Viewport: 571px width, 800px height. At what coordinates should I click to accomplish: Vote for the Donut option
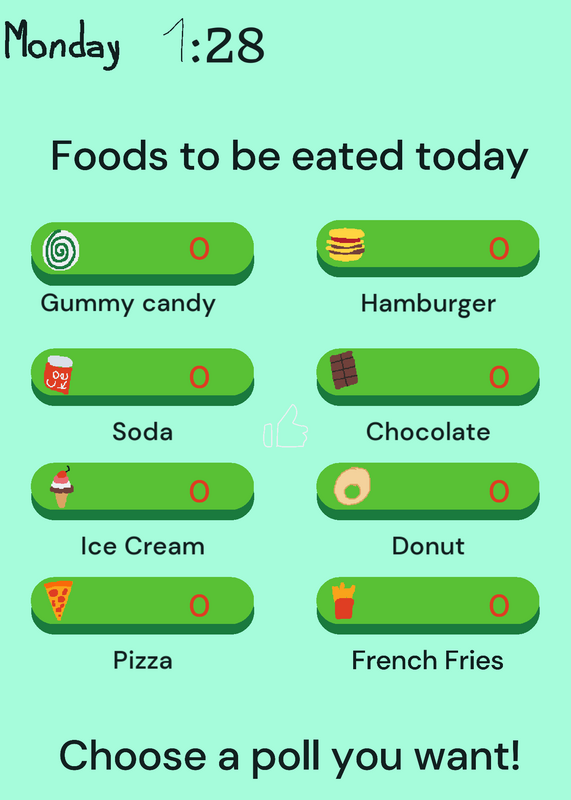click(x=428, y=491)
